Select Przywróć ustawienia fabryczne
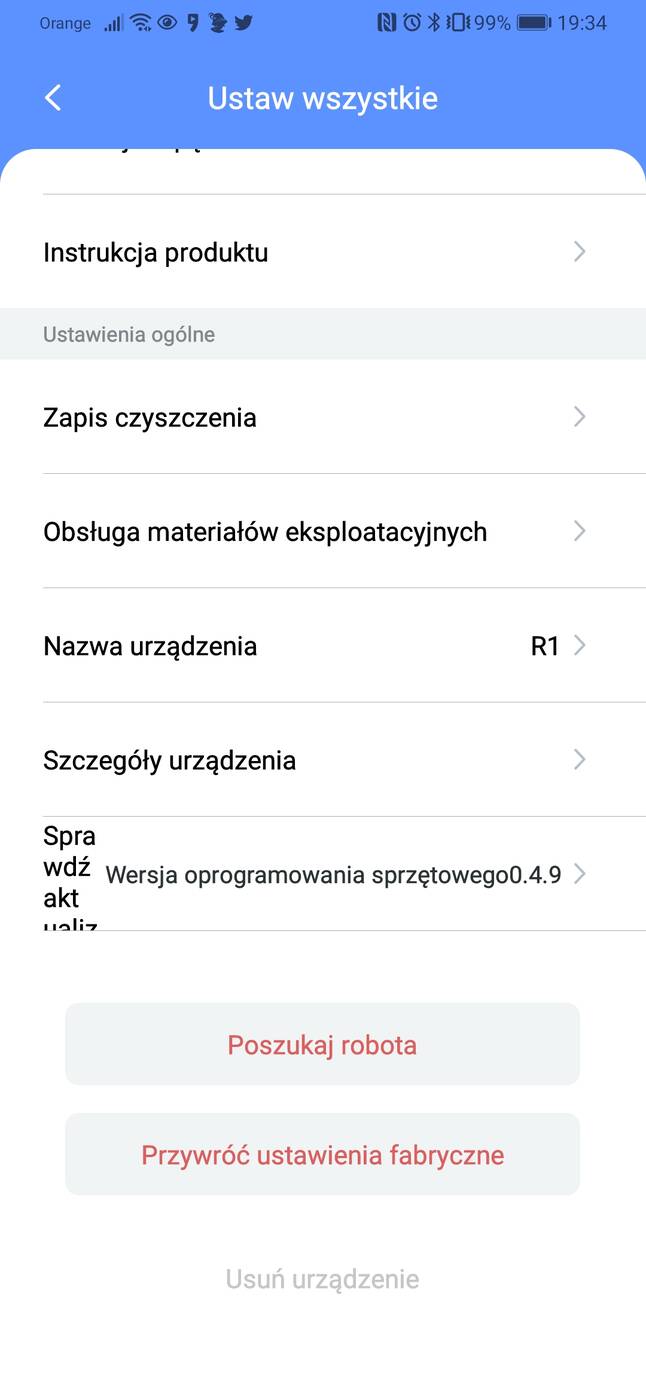This screenshot has width=646, height=1400. tap(322, 1155)
